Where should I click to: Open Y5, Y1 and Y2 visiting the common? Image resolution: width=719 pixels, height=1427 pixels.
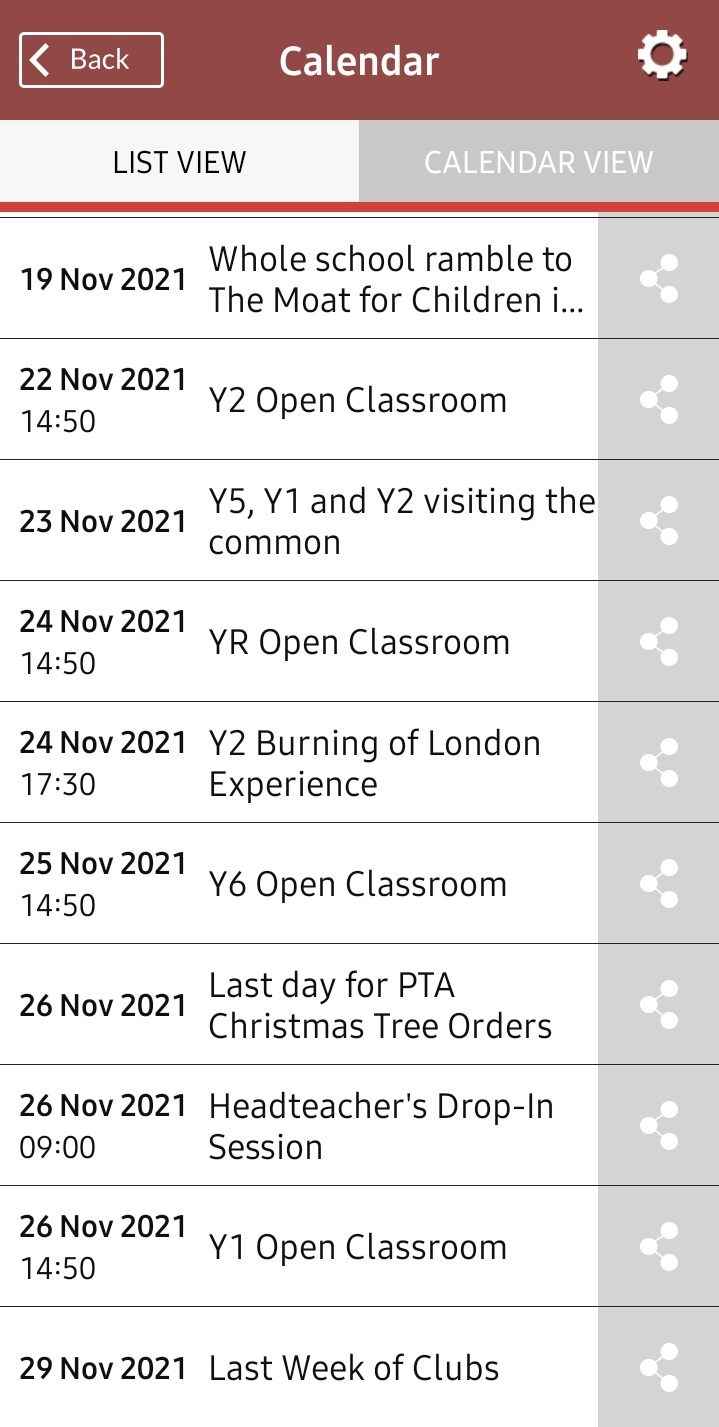(299, 521)
